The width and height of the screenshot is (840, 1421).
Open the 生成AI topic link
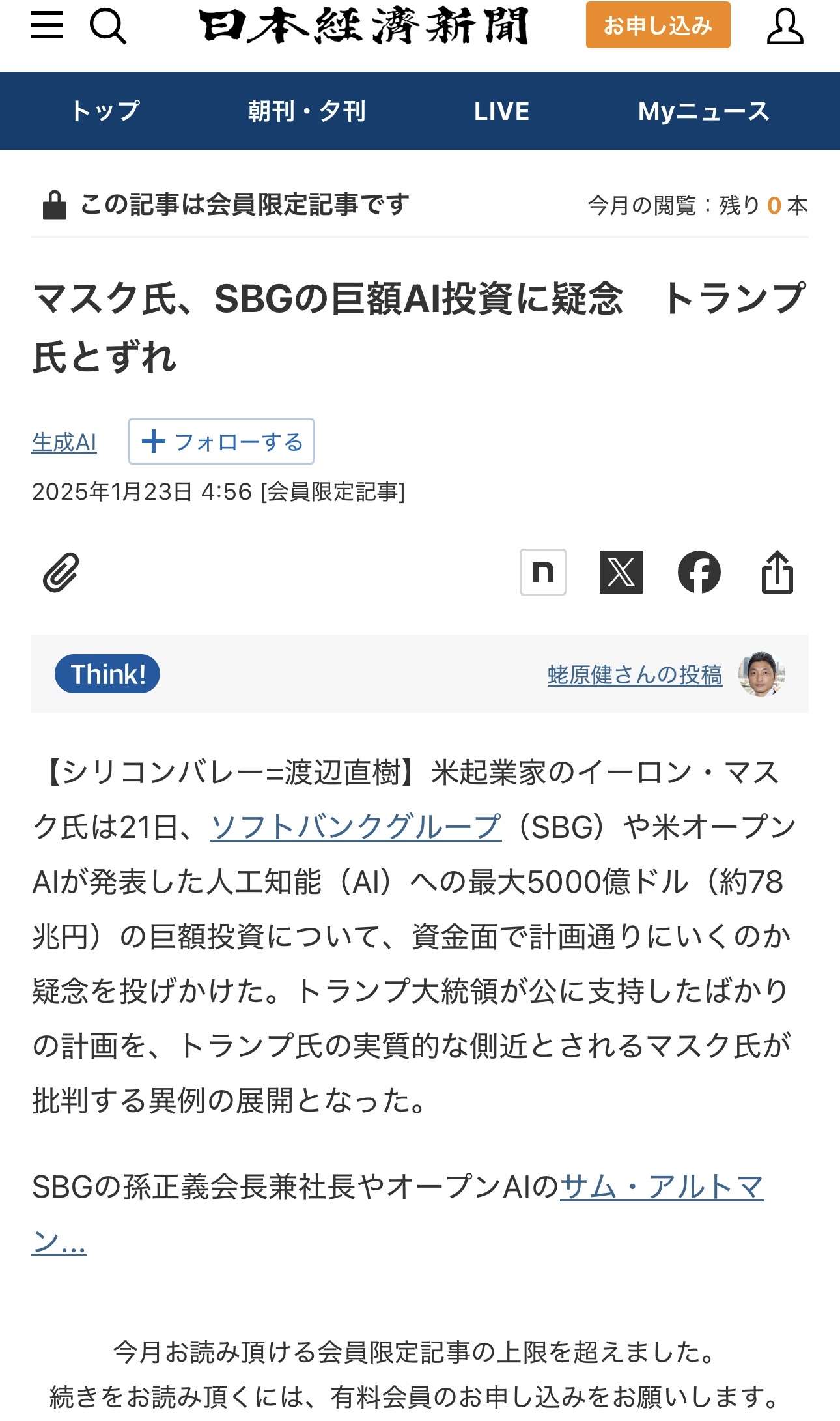click(x=64, y=442)
